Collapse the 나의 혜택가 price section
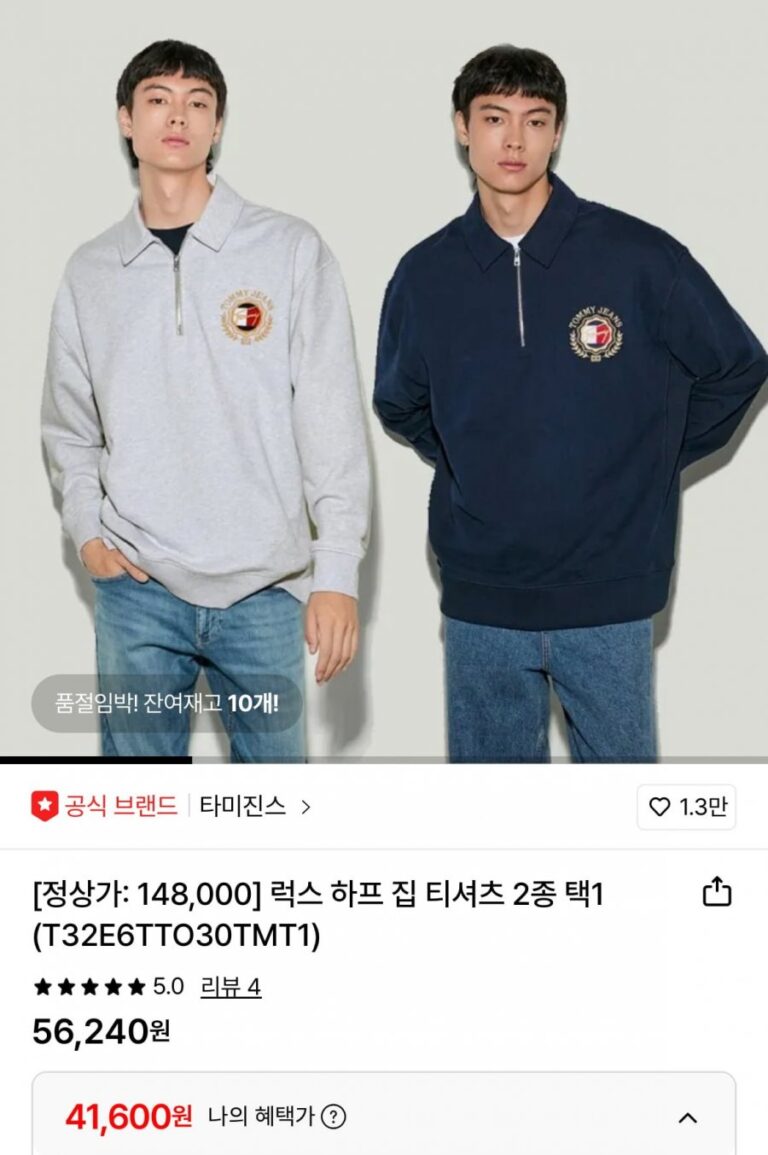 point(687,1118)
